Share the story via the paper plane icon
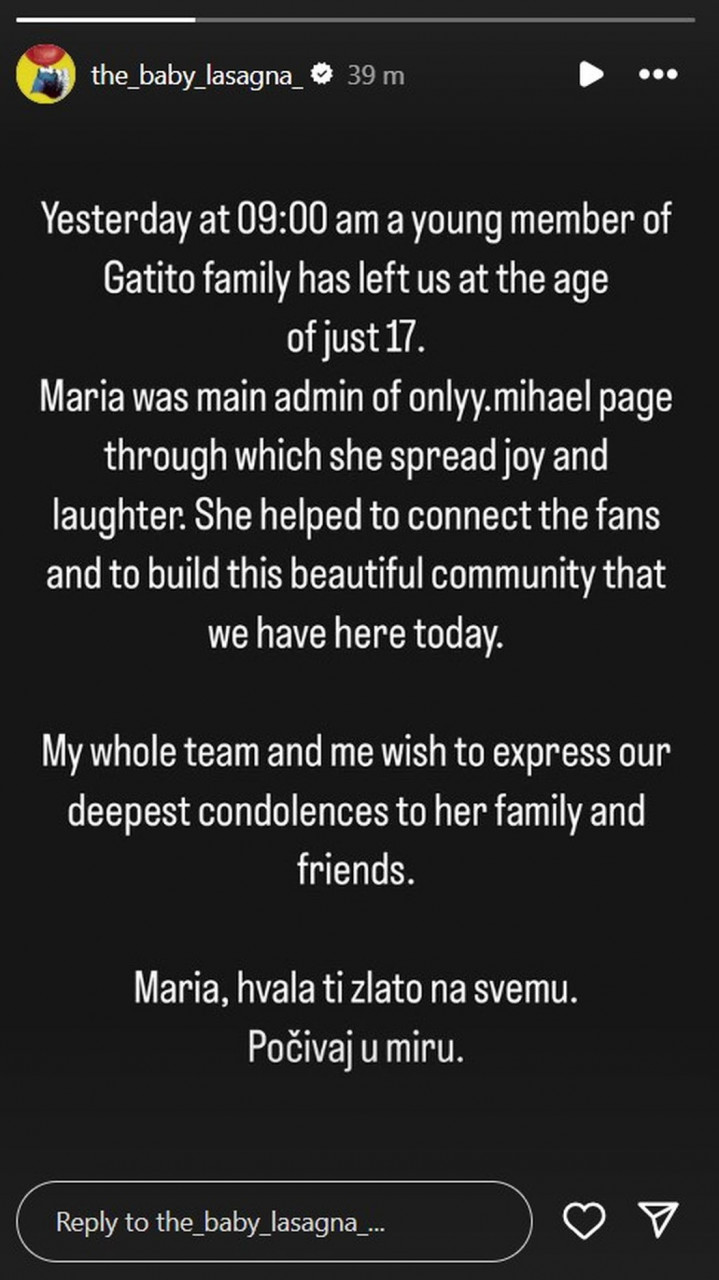This screenshot has height=1280, width=719. click(658, 1220)
